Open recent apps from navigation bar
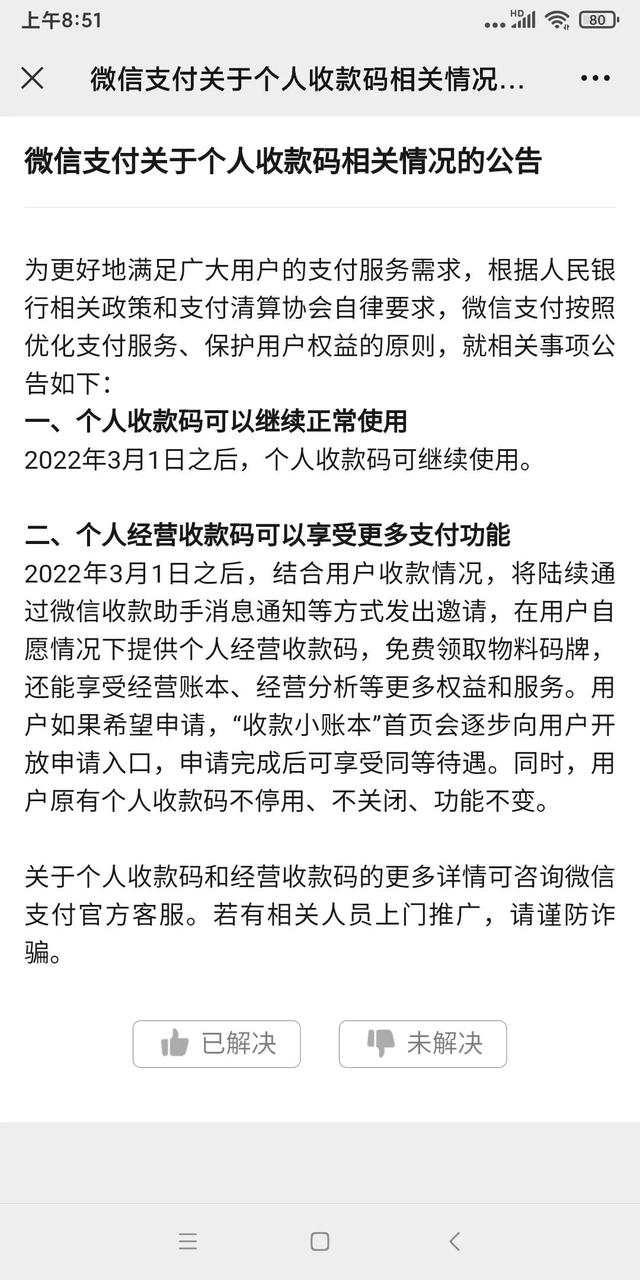 pyautogui.click(x=188, y=1241)
